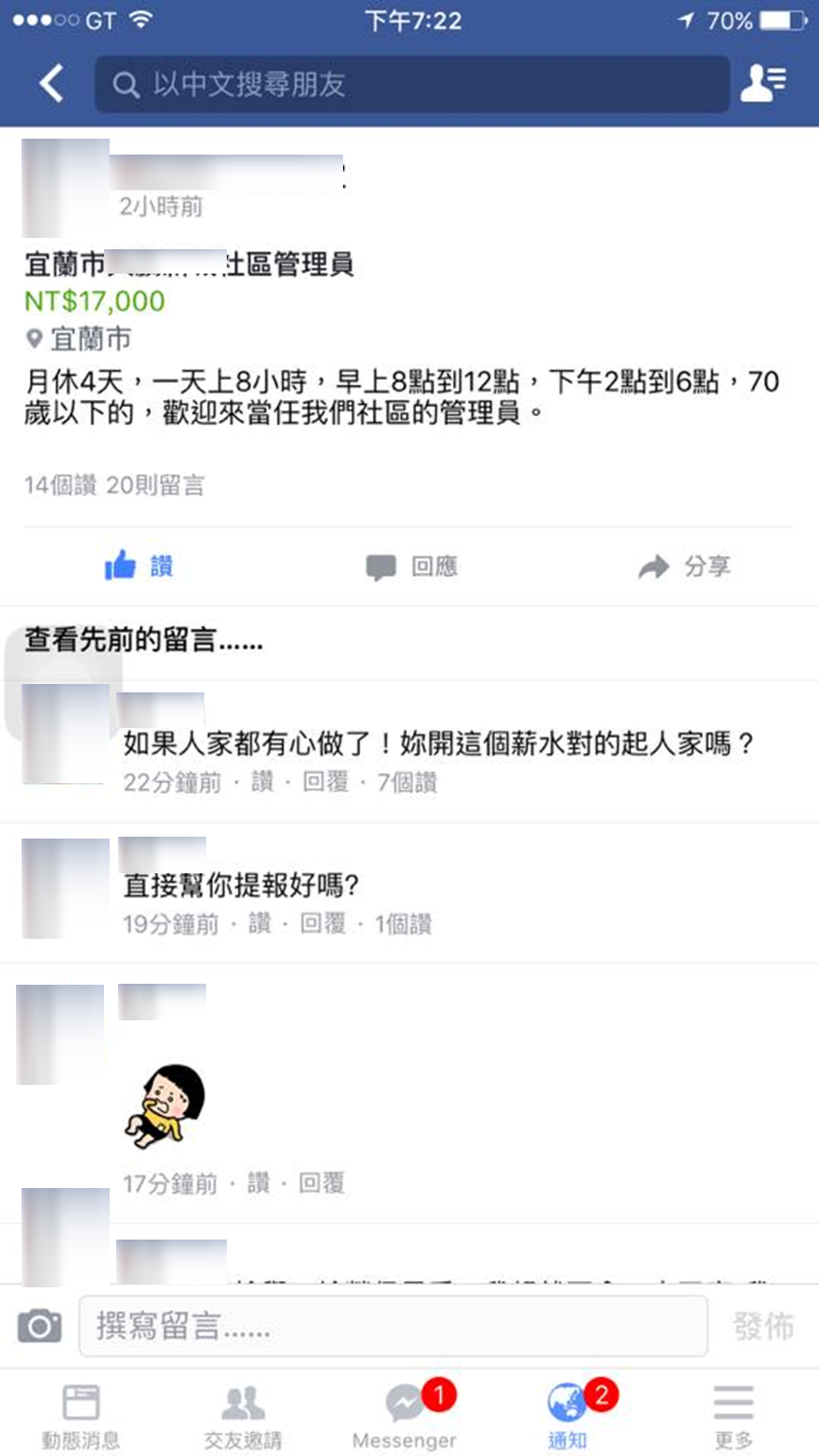
Task: Like the community manager job post
Action: pyautogui.click(x=139, y=566)
